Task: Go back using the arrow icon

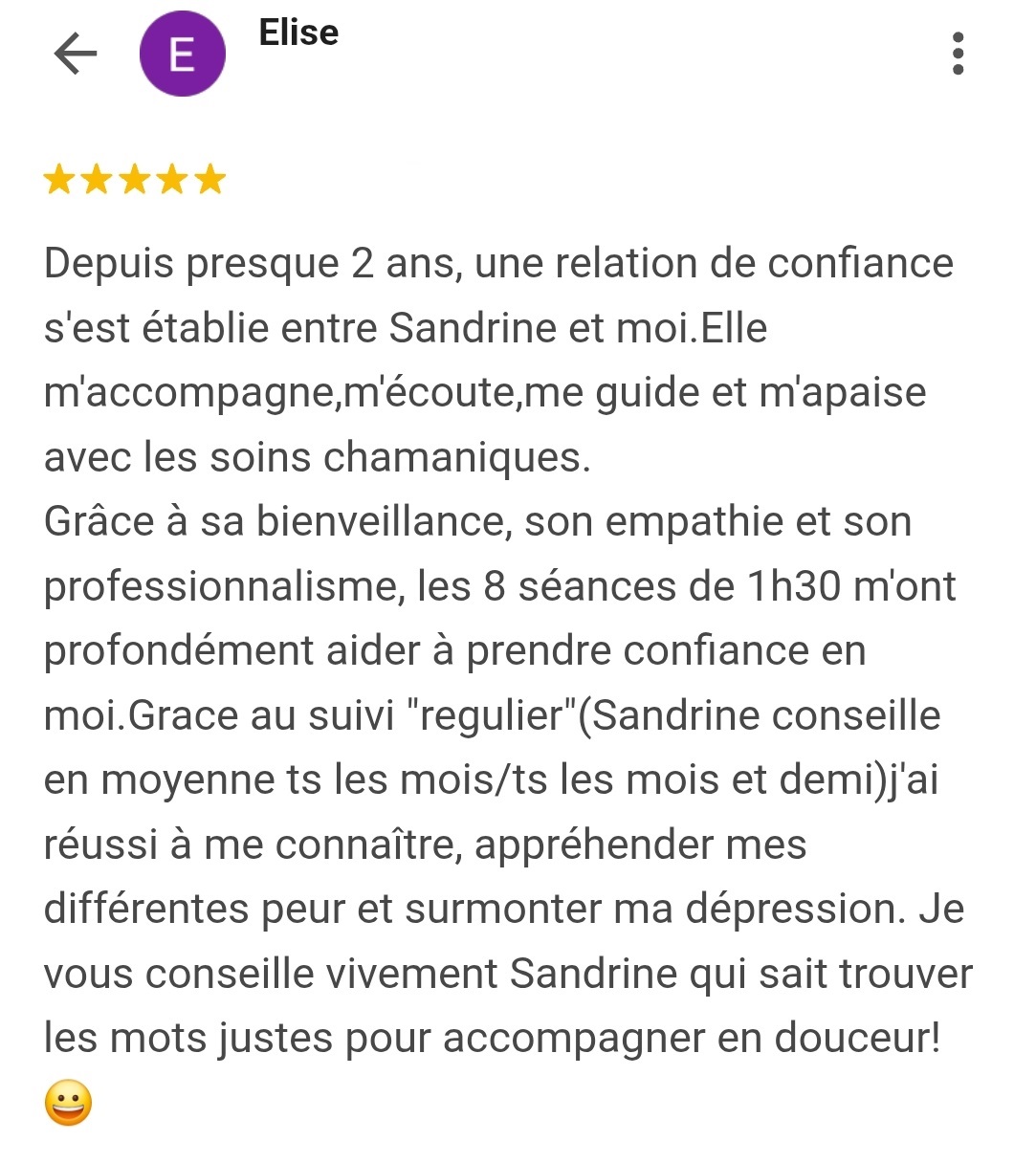Action: click(x=76, y=54)
